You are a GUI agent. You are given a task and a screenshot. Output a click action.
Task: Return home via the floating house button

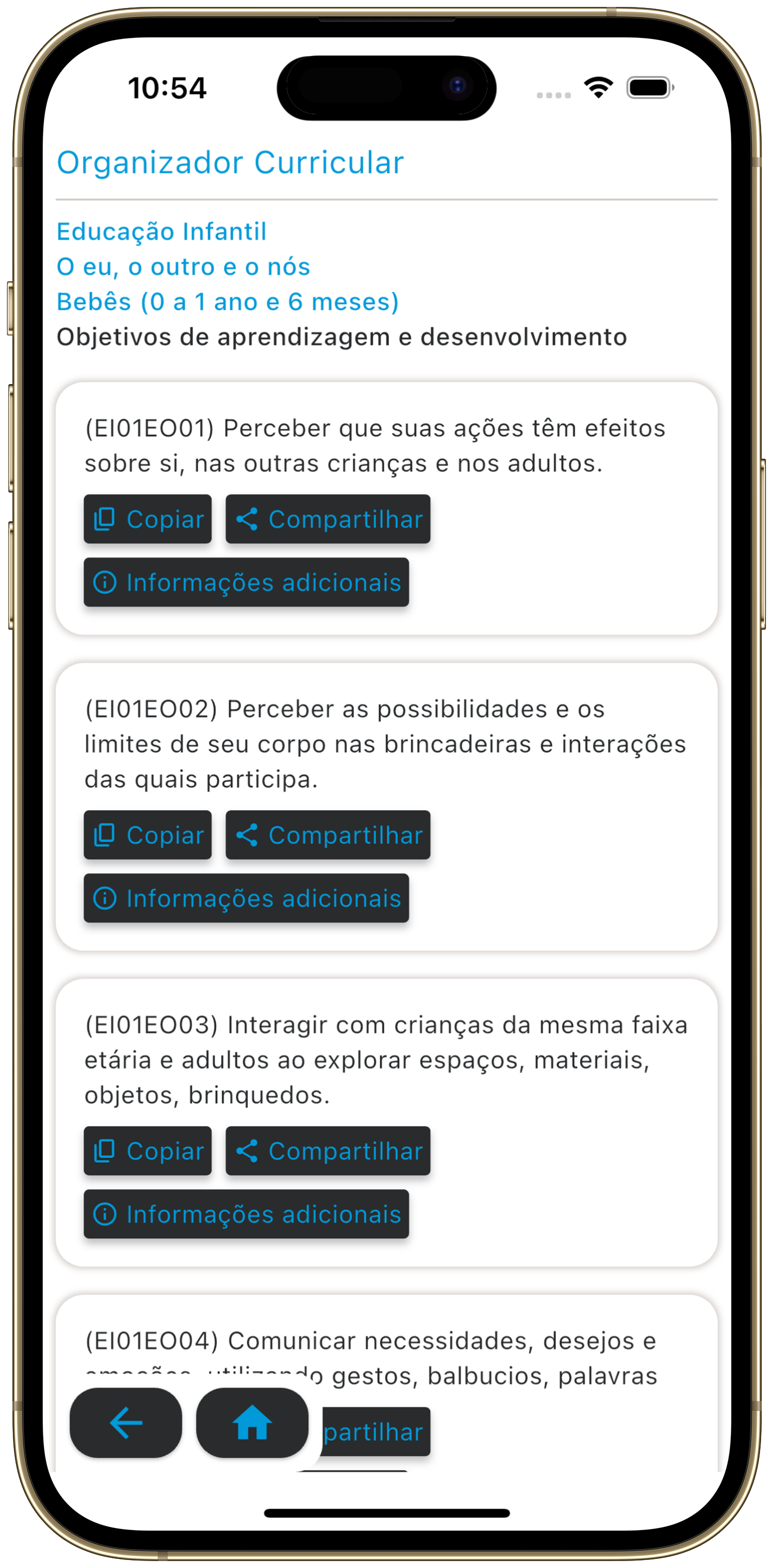pyautogui.click(x=252, y=1423)
